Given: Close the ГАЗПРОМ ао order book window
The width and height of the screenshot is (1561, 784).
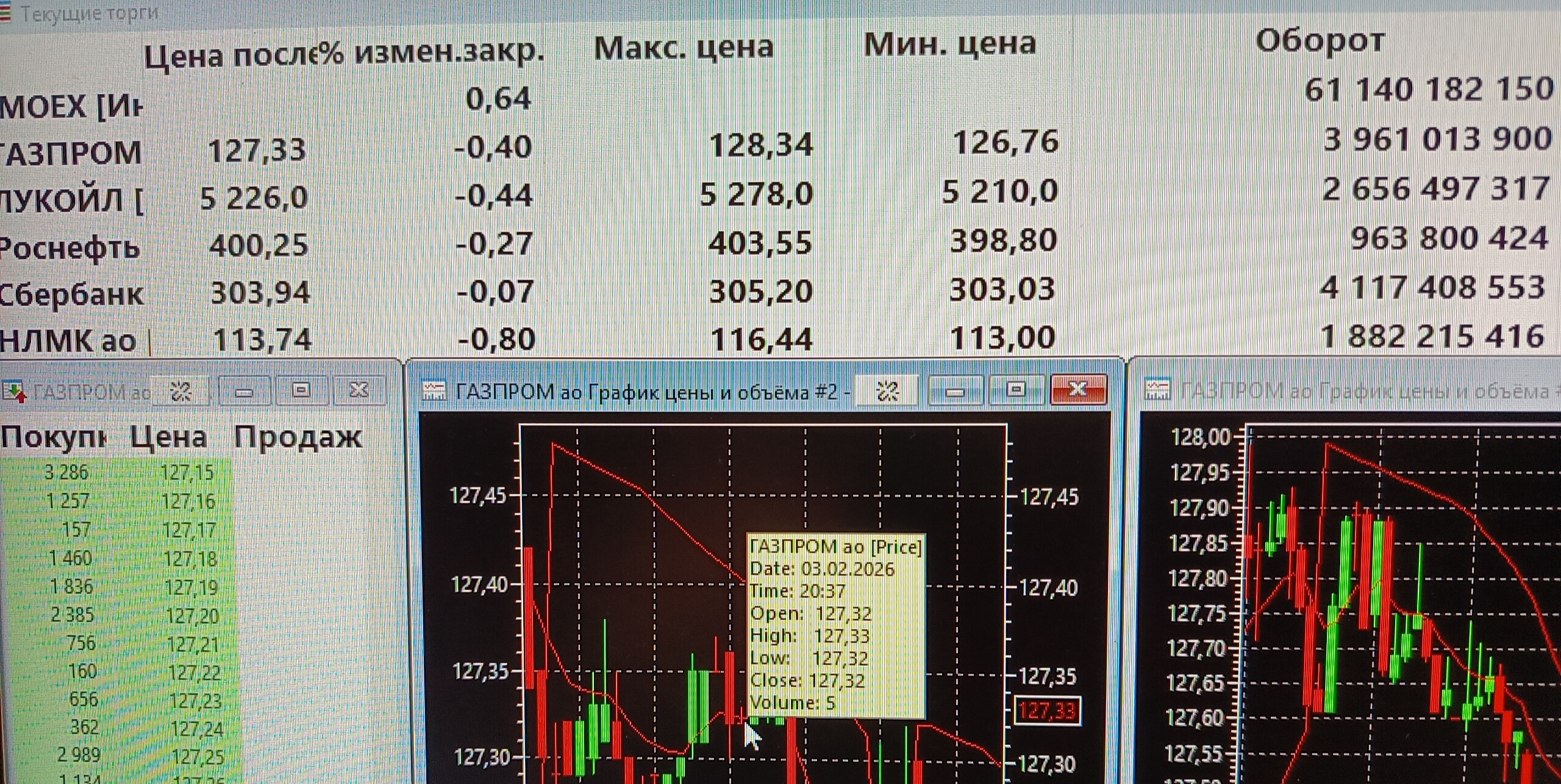Looking at the screenshot, I should pos(359,390).
